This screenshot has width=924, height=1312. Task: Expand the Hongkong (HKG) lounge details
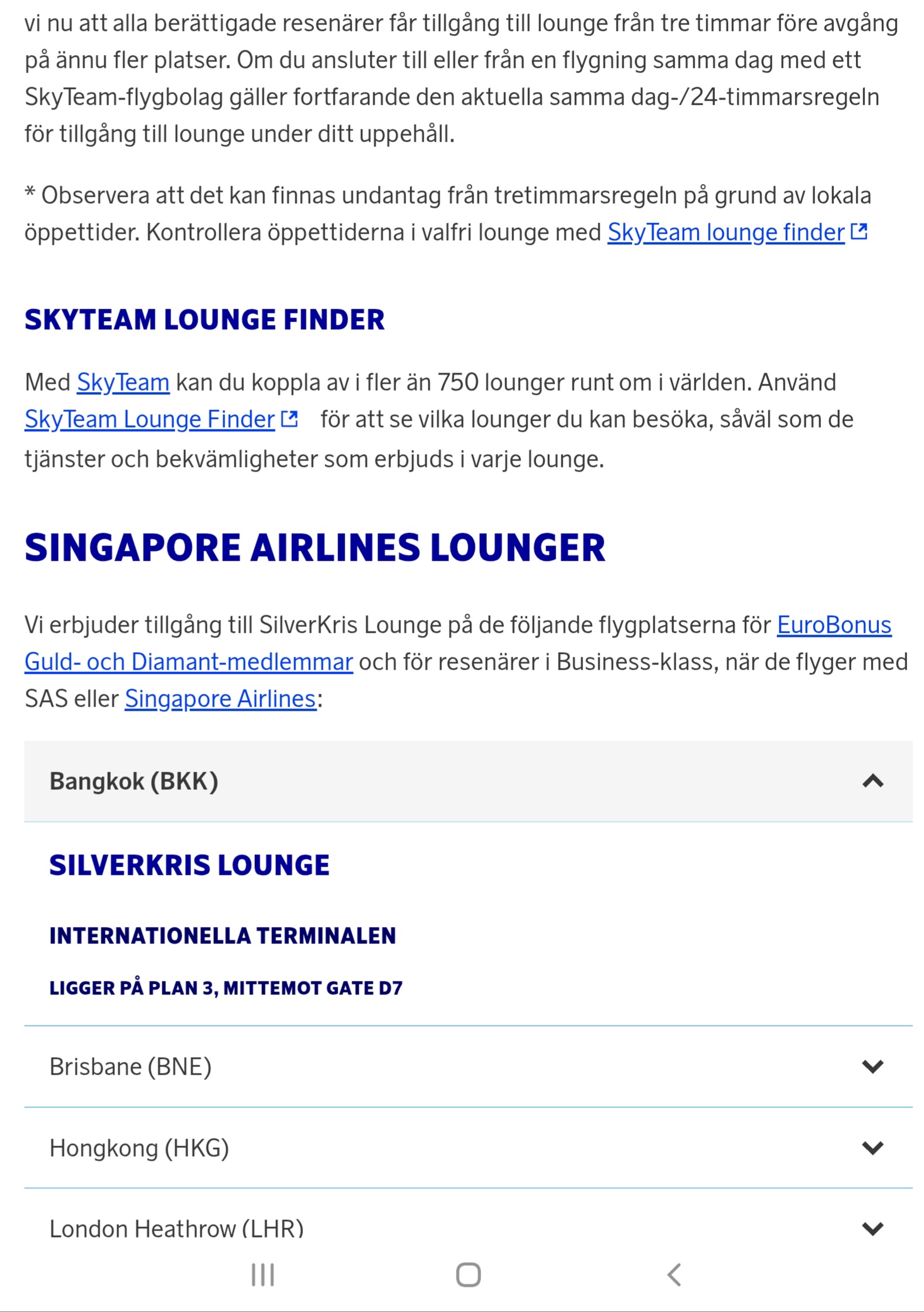[x=468, y=1148]
